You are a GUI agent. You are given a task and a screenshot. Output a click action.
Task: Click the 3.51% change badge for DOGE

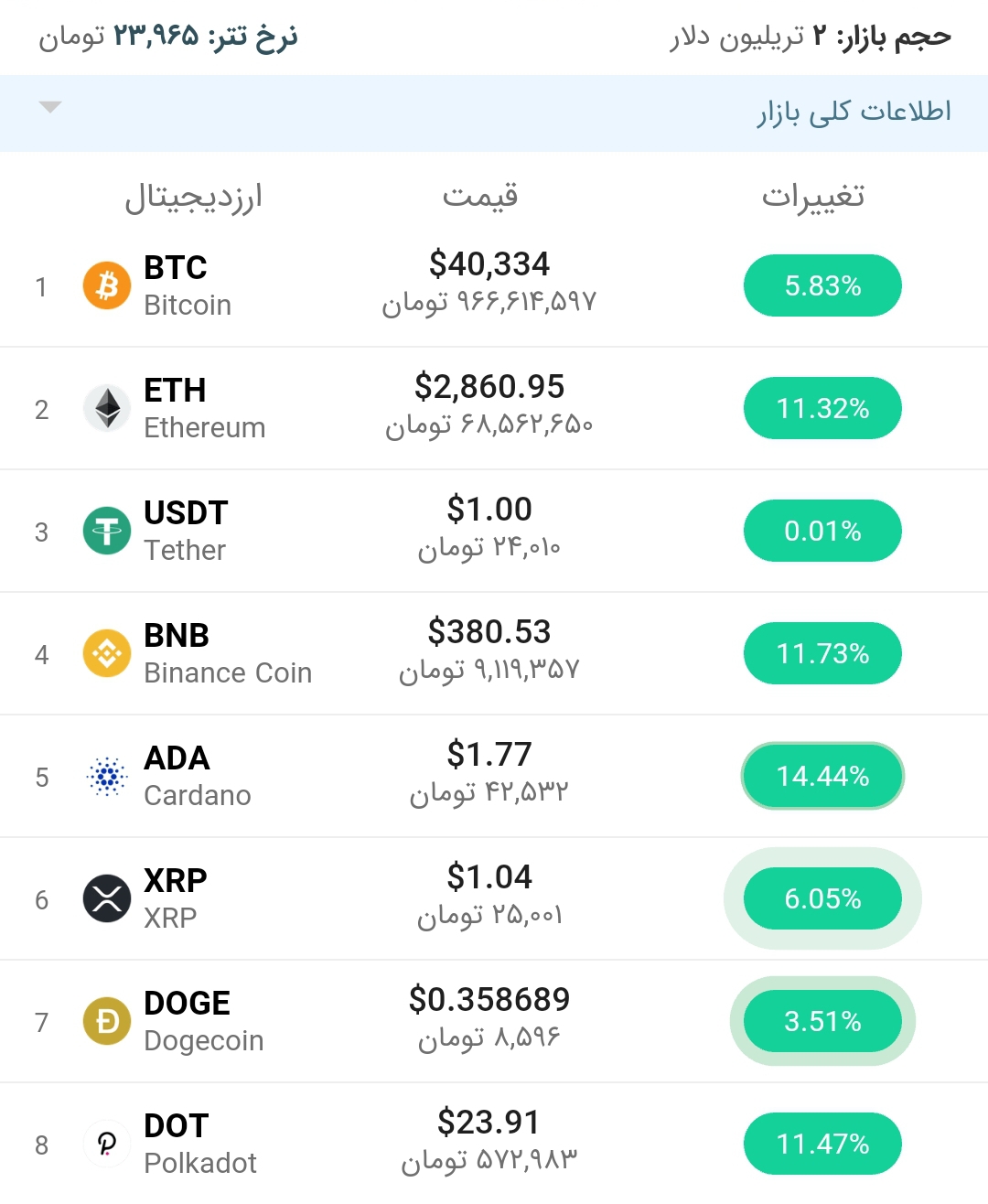(822, 1021)
